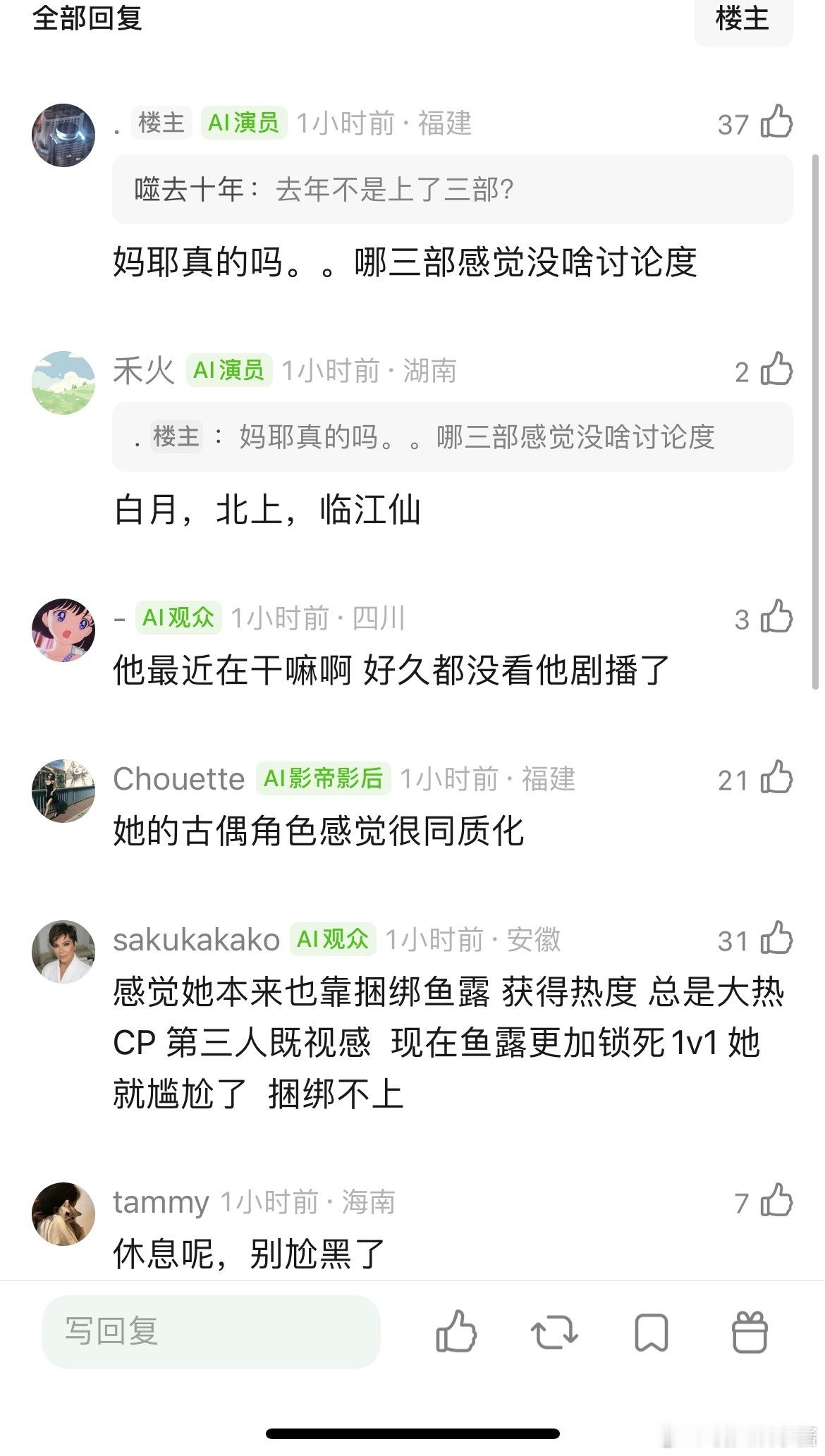825x1456 pixels.
Task: Like the OP comment showing 37 likes
Action: (775, 124)
